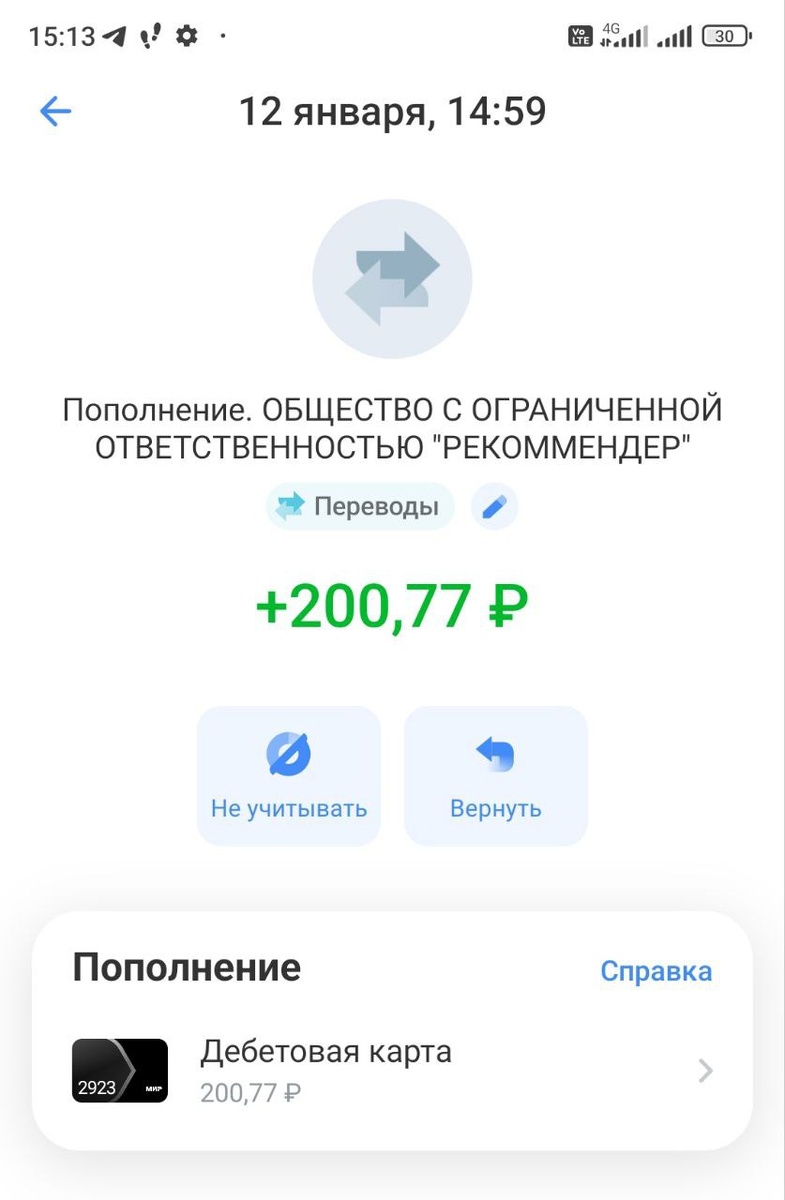This screenshot has width=785, height=1200.
Task: Go back using the arrow icon
Action: [55, 111]
